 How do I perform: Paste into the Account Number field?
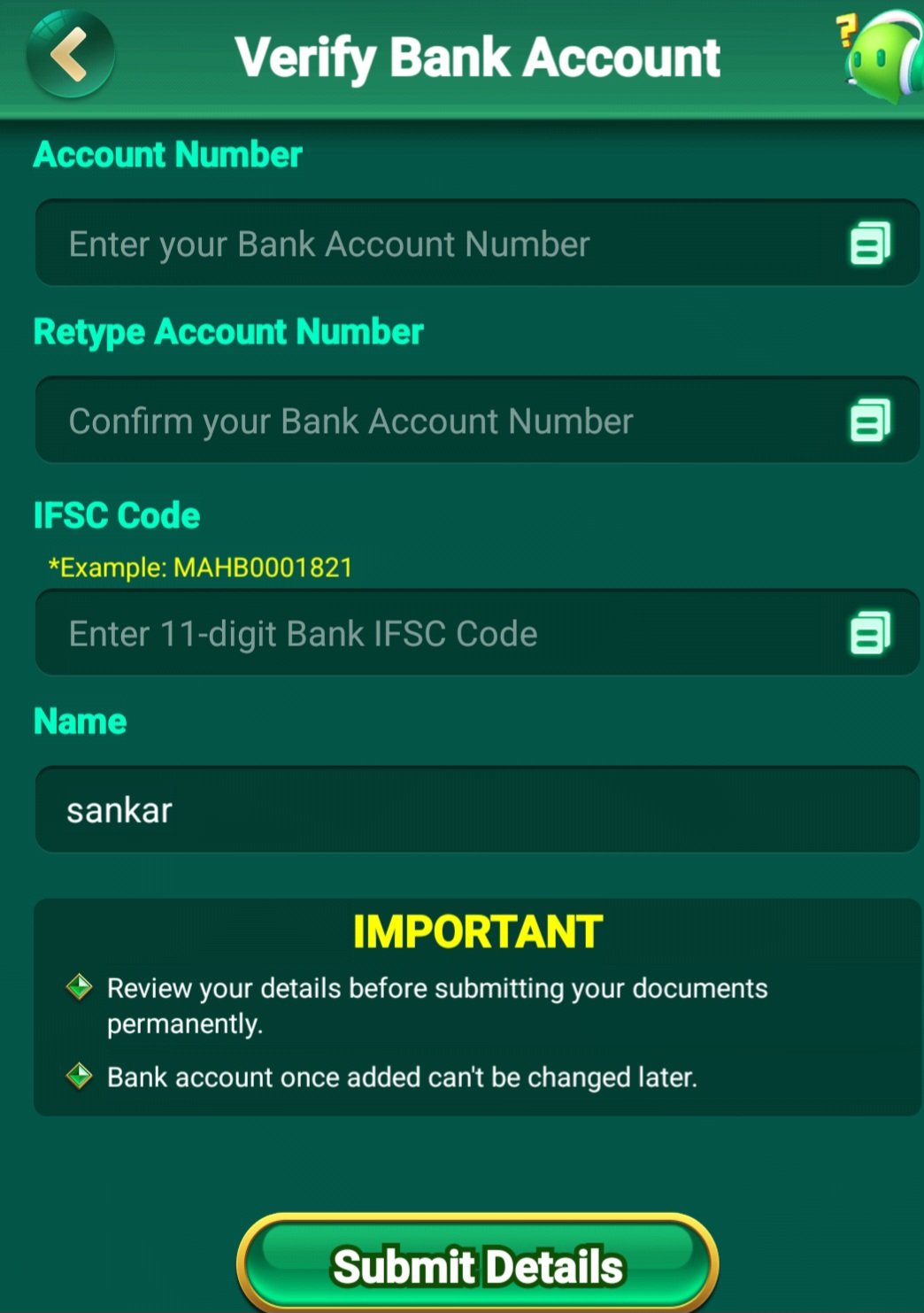pyautogui.click(x=870, y=243)
